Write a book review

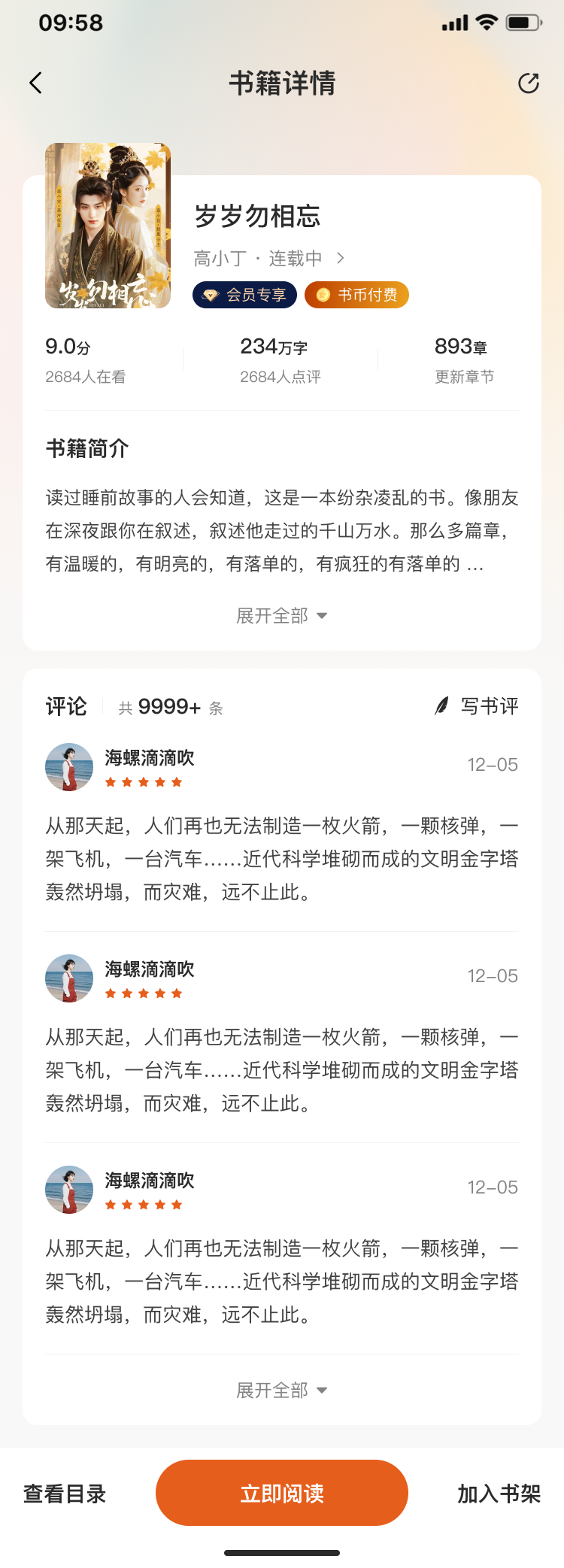pyautogui.click(x=477, y=706)
